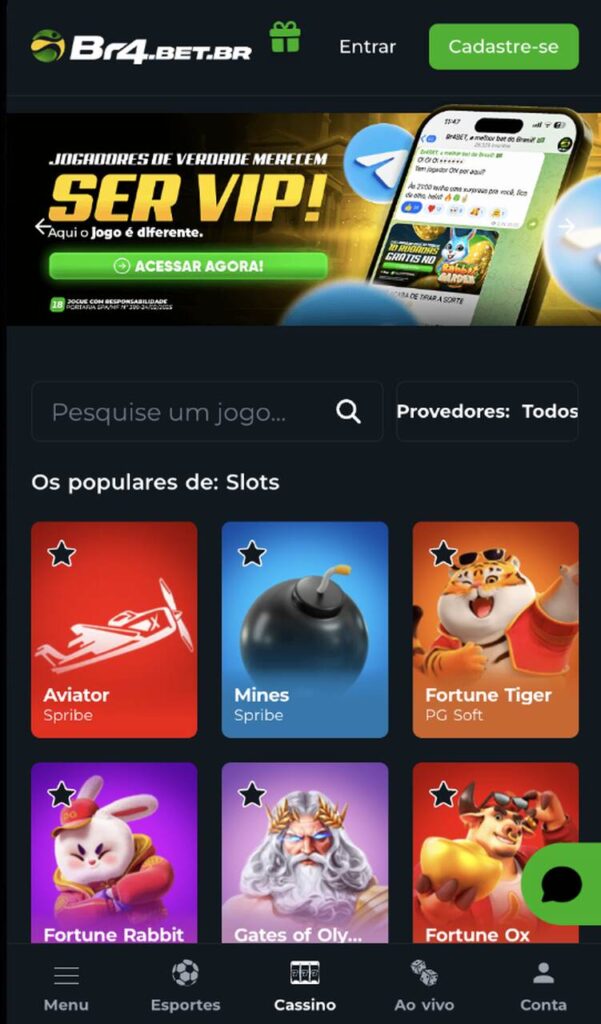Open the Fortune Tiger game
The height and width of the screenshot is (1024, 601).
495,629
